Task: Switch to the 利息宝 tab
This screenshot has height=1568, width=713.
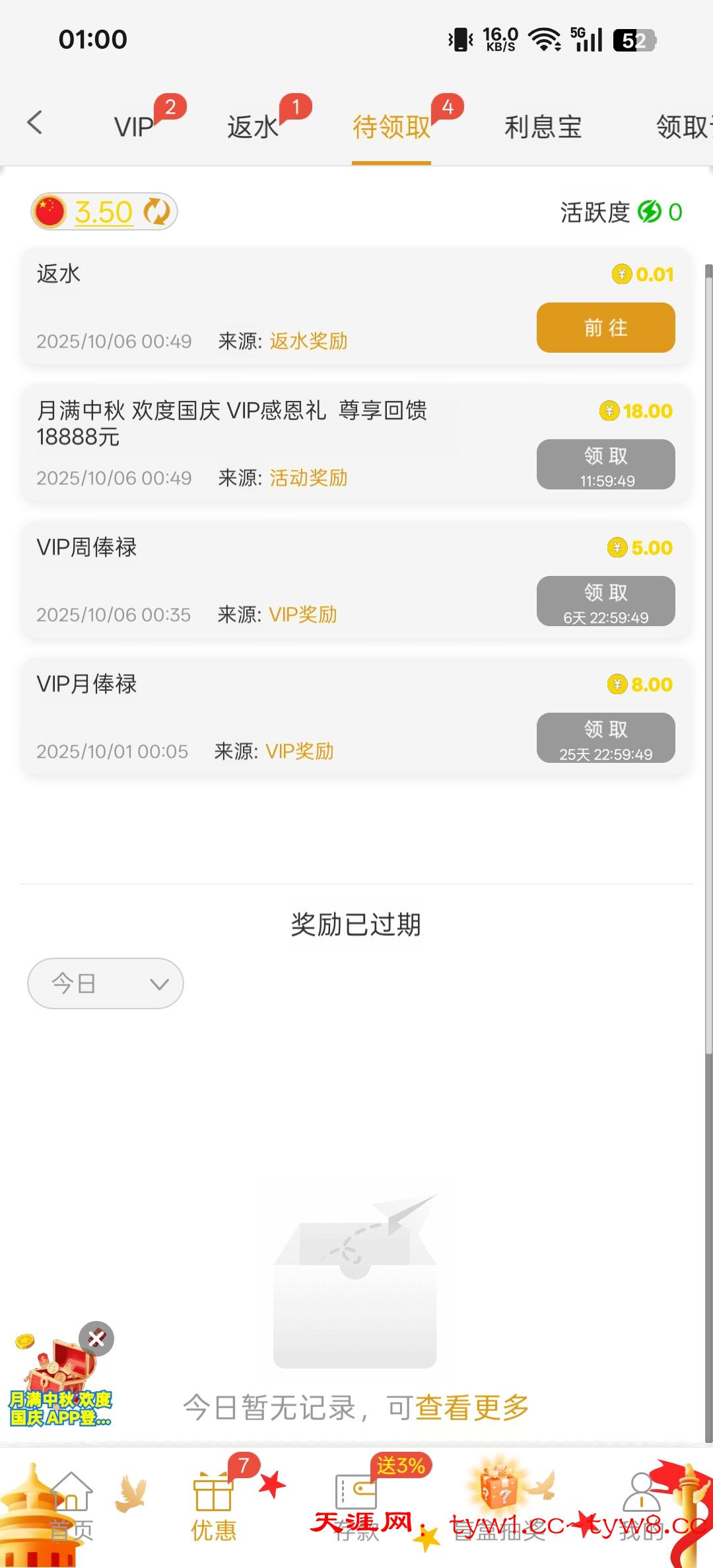Action: click(x=543, y=126)
